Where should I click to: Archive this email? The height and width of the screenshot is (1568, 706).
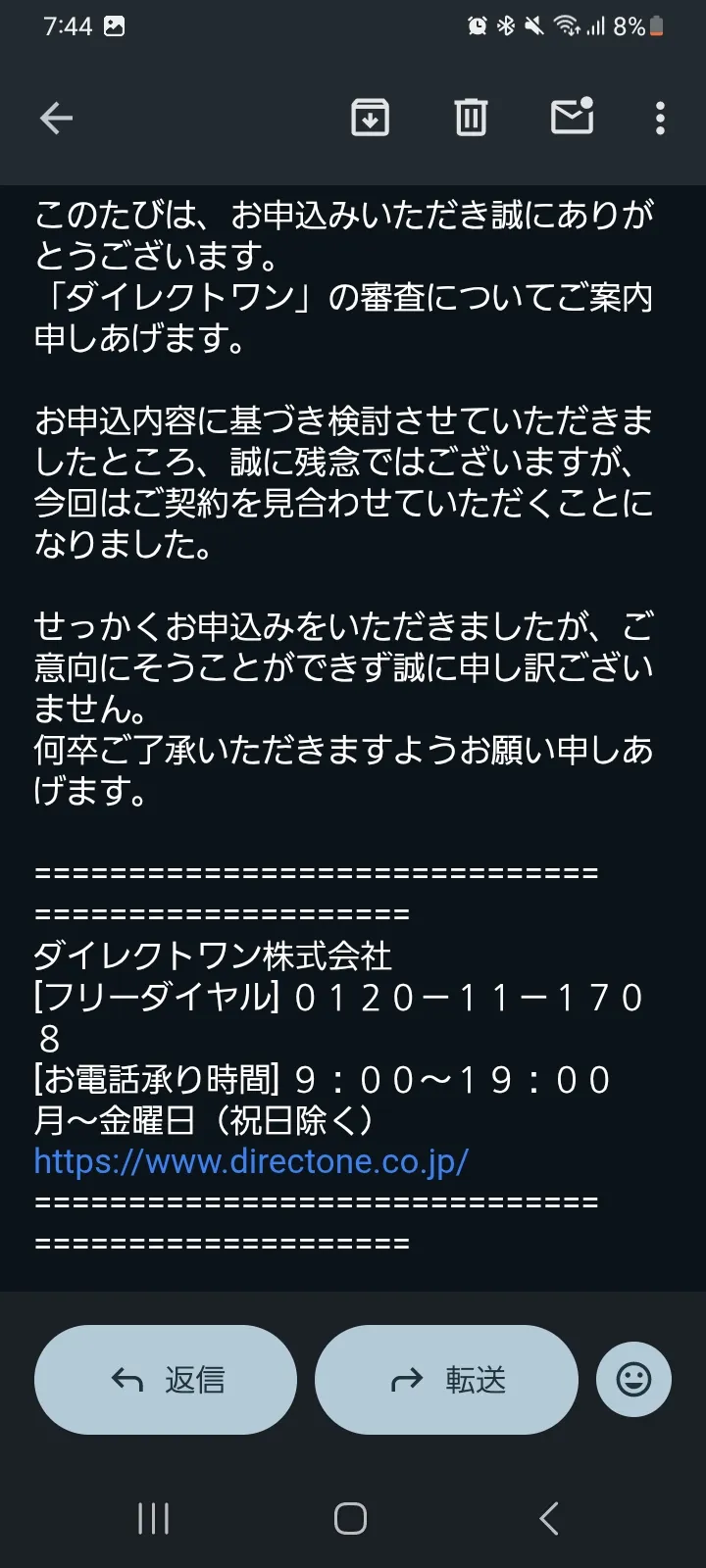[x=370, y=118]
